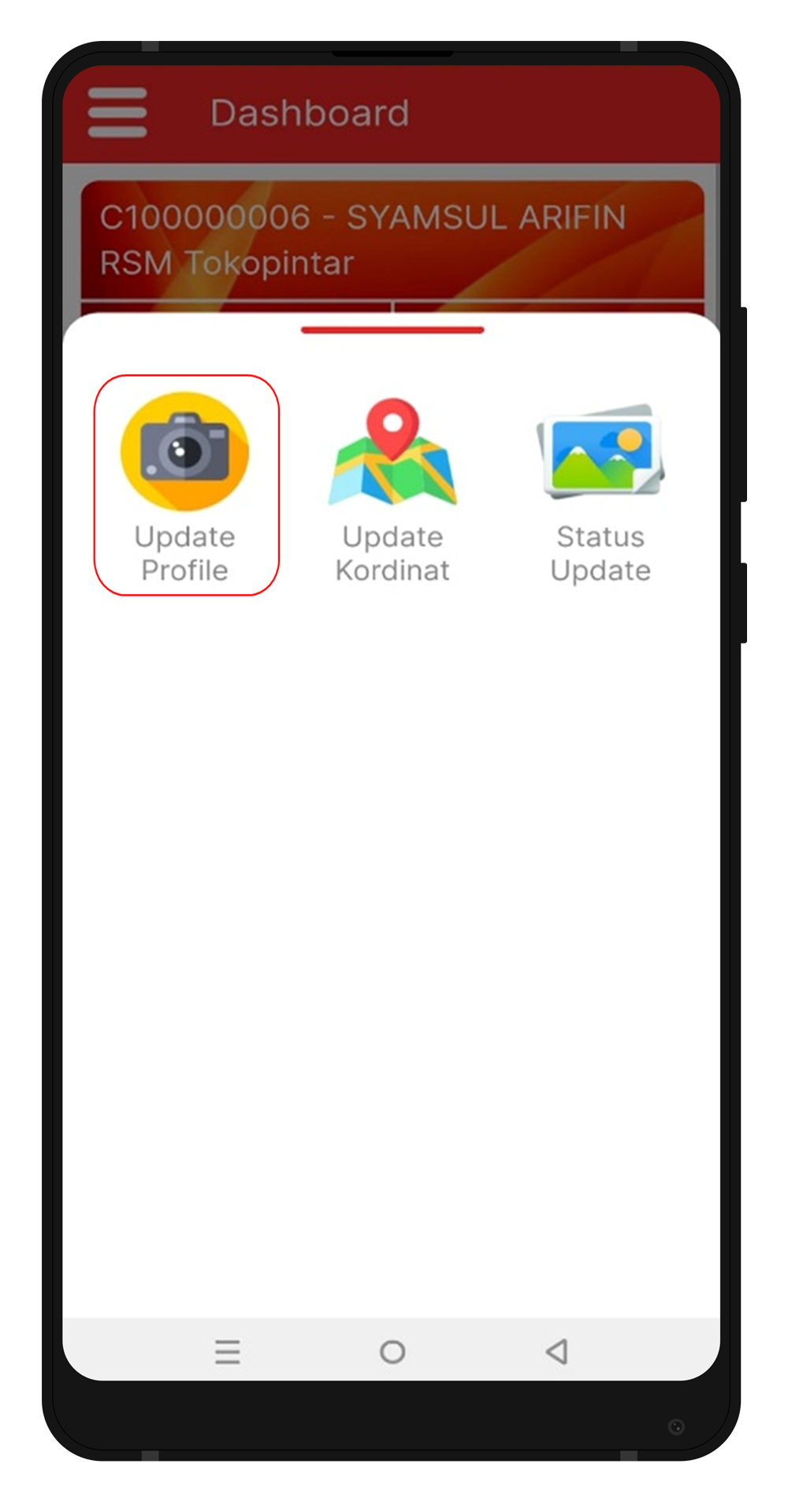The height and width of the screenshot is (1512, 788).
Task: Choose the Status Update option
Action: click(x=600, y=489)
